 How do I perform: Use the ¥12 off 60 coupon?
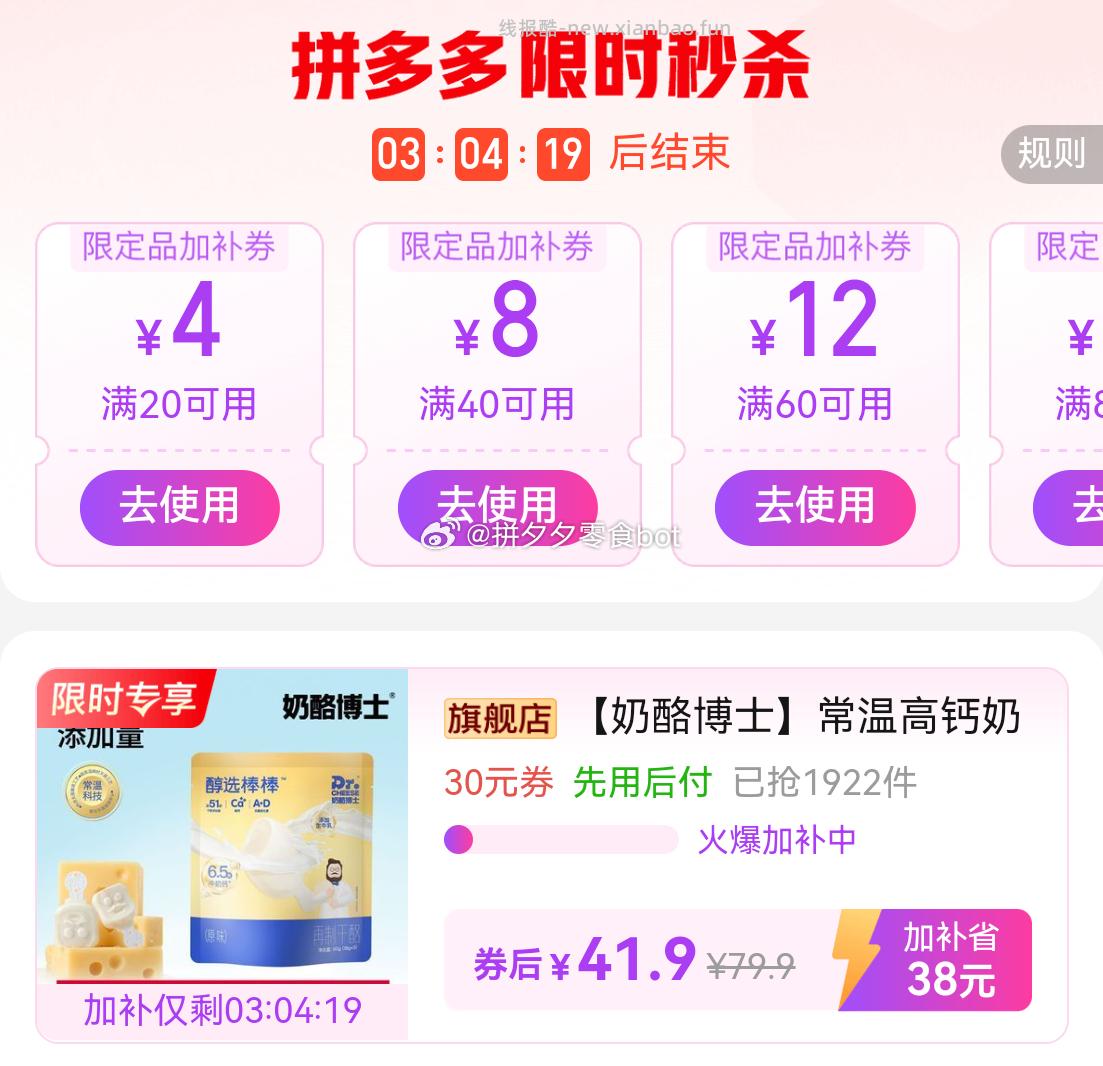coord(814,507)
